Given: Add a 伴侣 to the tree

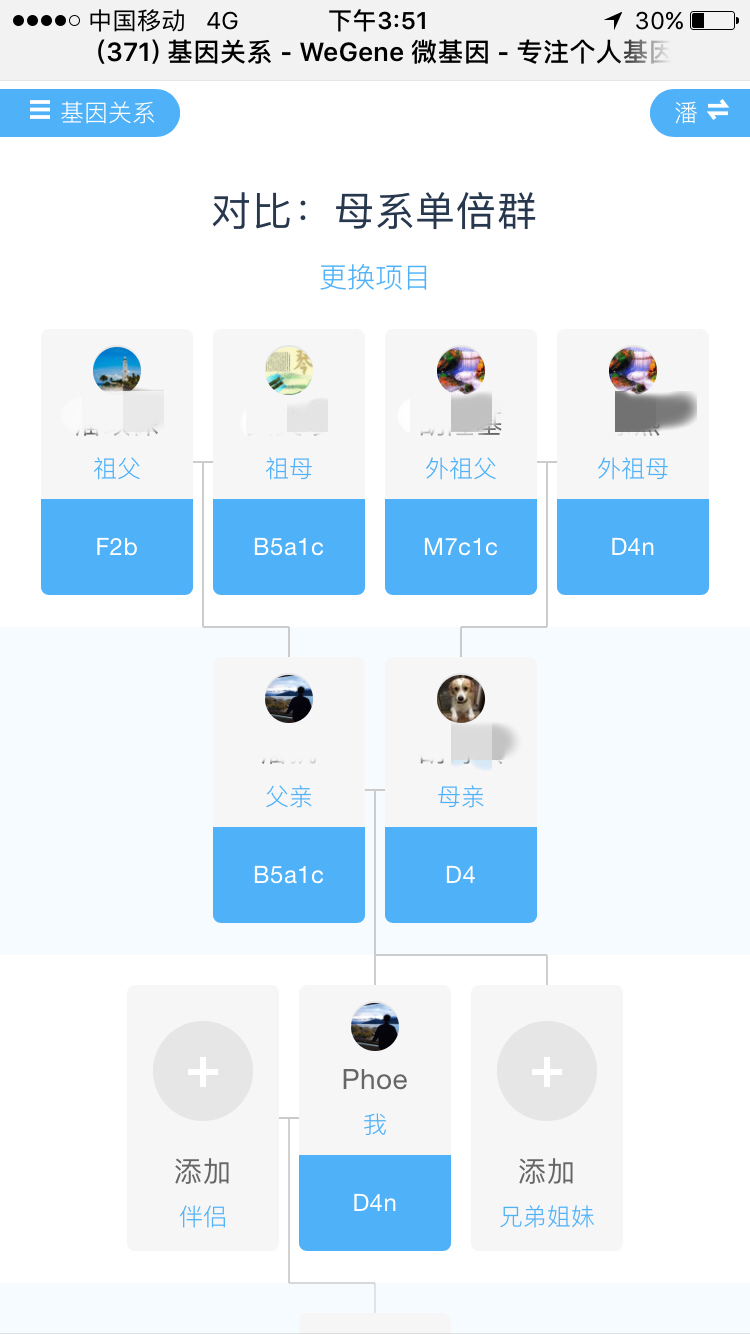Looking at the screenshot, I should click(203, 1118).
